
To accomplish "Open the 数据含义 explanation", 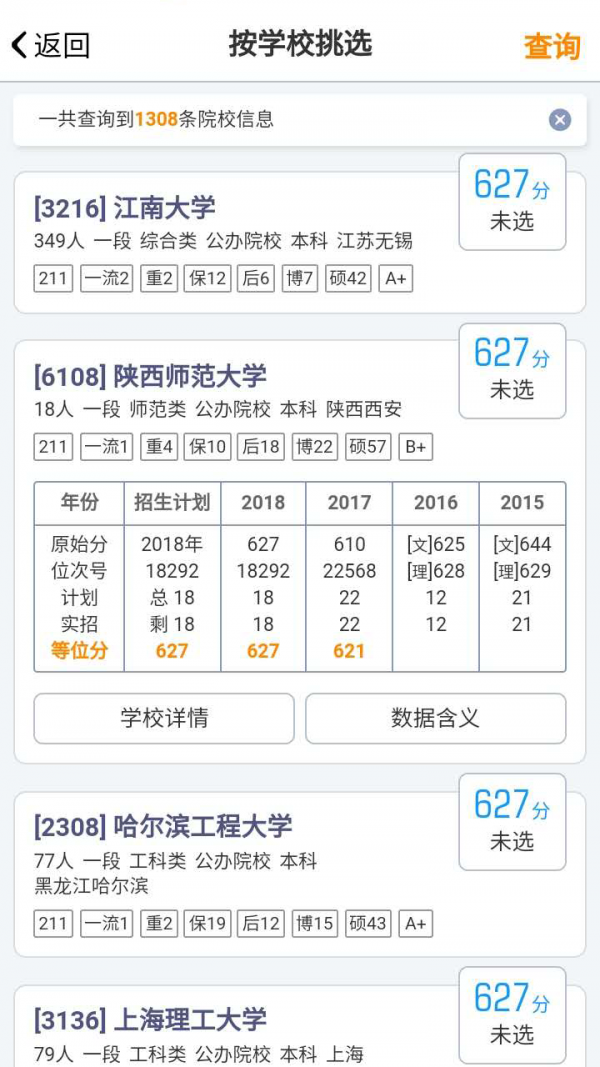I will point(435,718).
